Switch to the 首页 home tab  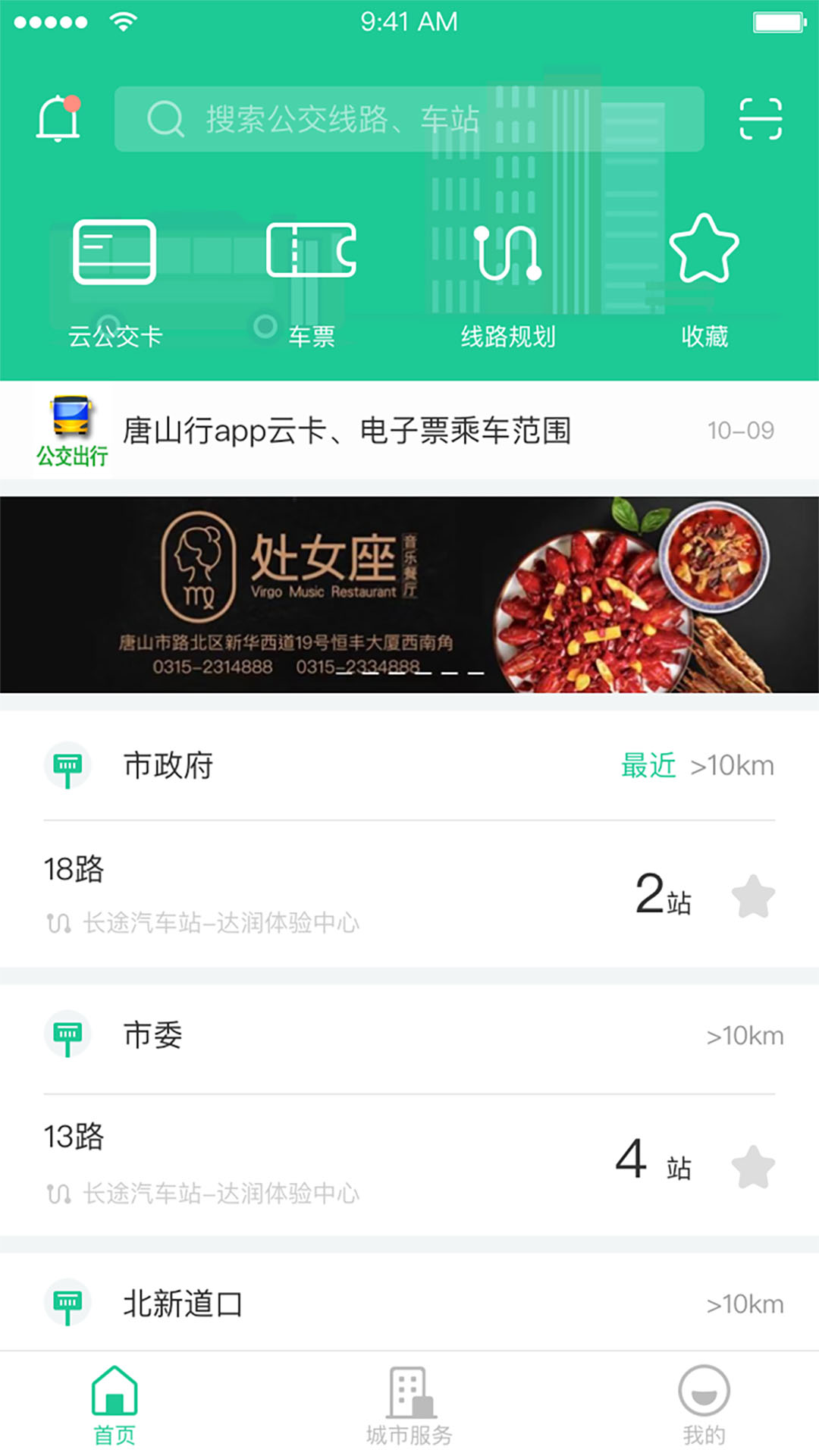pos(115,1404)
